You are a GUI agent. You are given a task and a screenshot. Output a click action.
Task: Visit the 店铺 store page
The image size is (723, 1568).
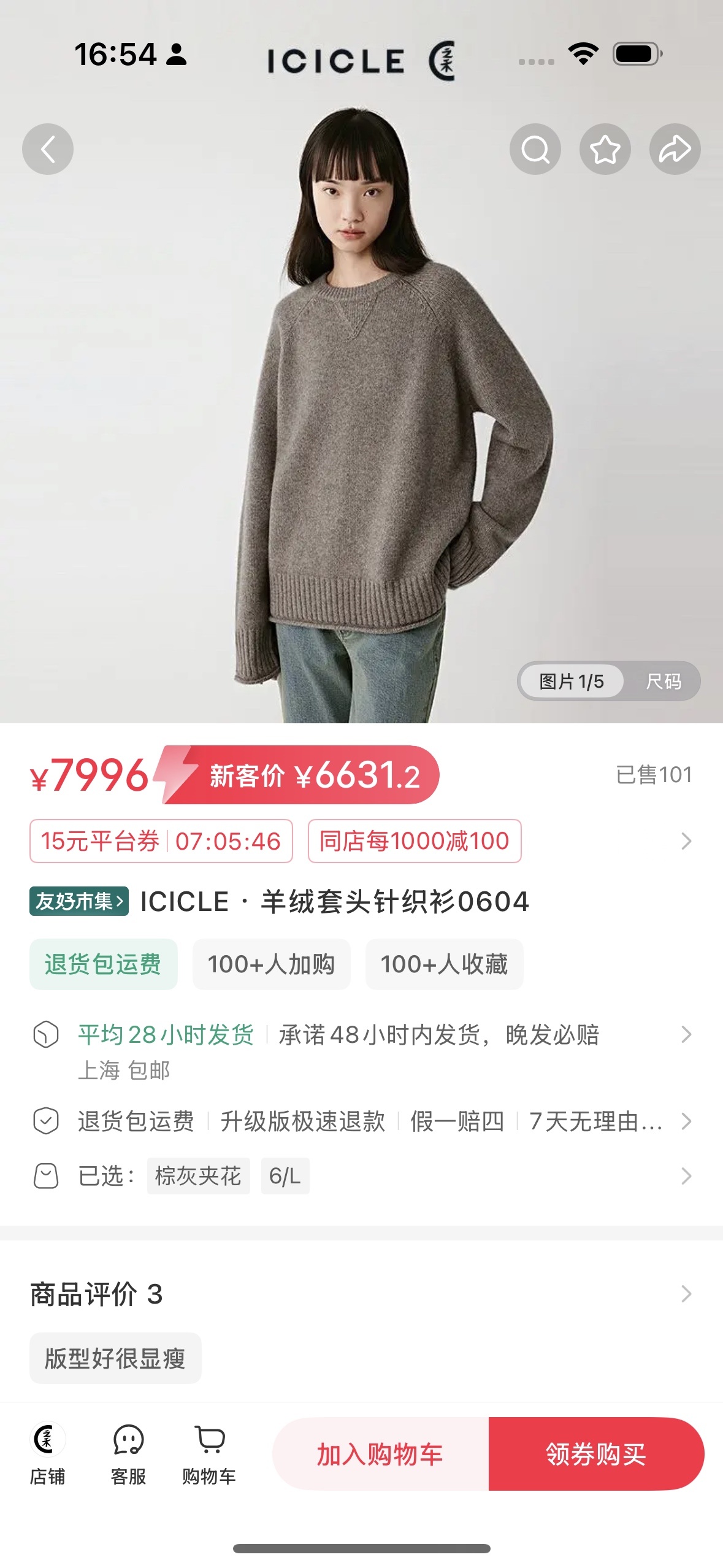pyautogui.click(x=47, y=1453)
